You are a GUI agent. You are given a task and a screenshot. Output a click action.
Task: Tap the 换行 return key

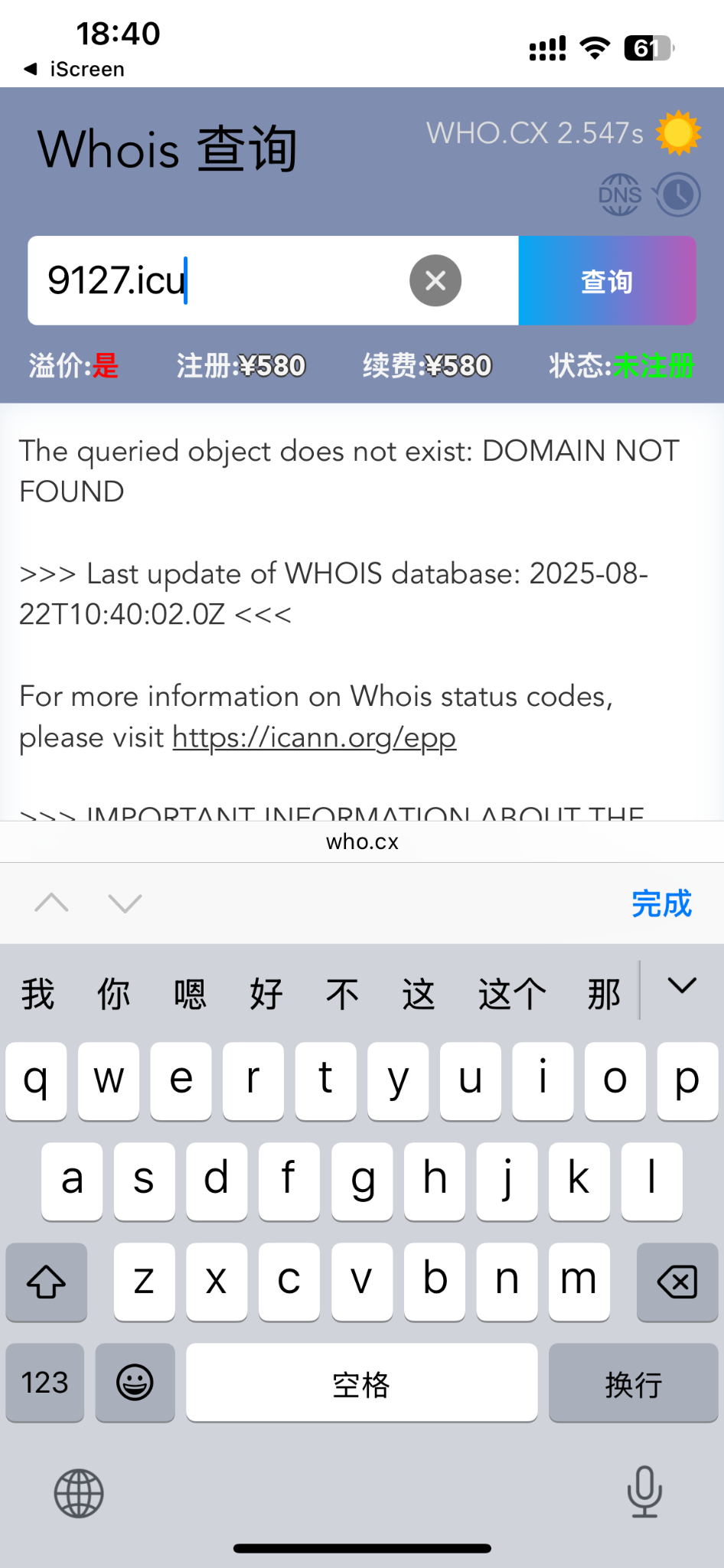coord(633,1383)
